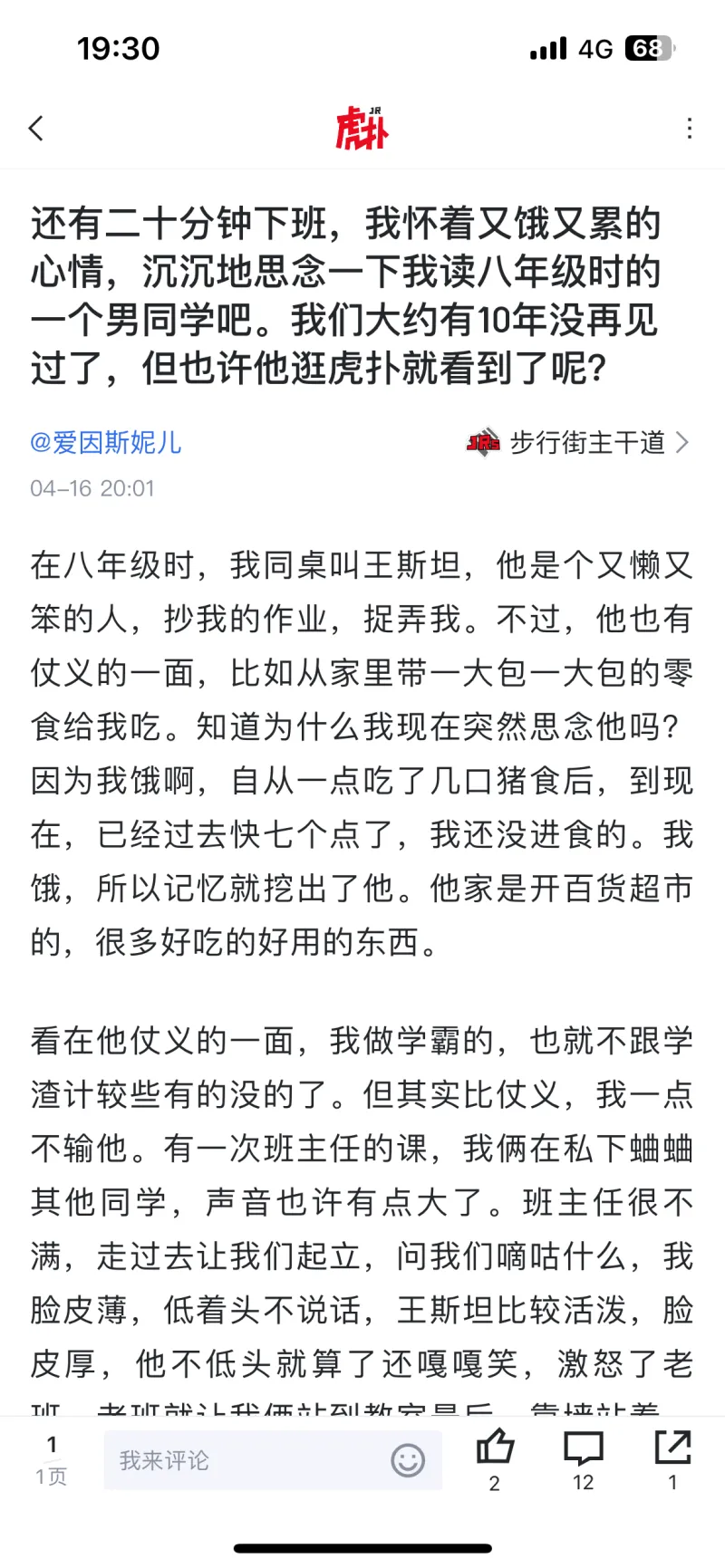Like this post with thumbs-up
725x1568 pixels.
pos(495,1458)
